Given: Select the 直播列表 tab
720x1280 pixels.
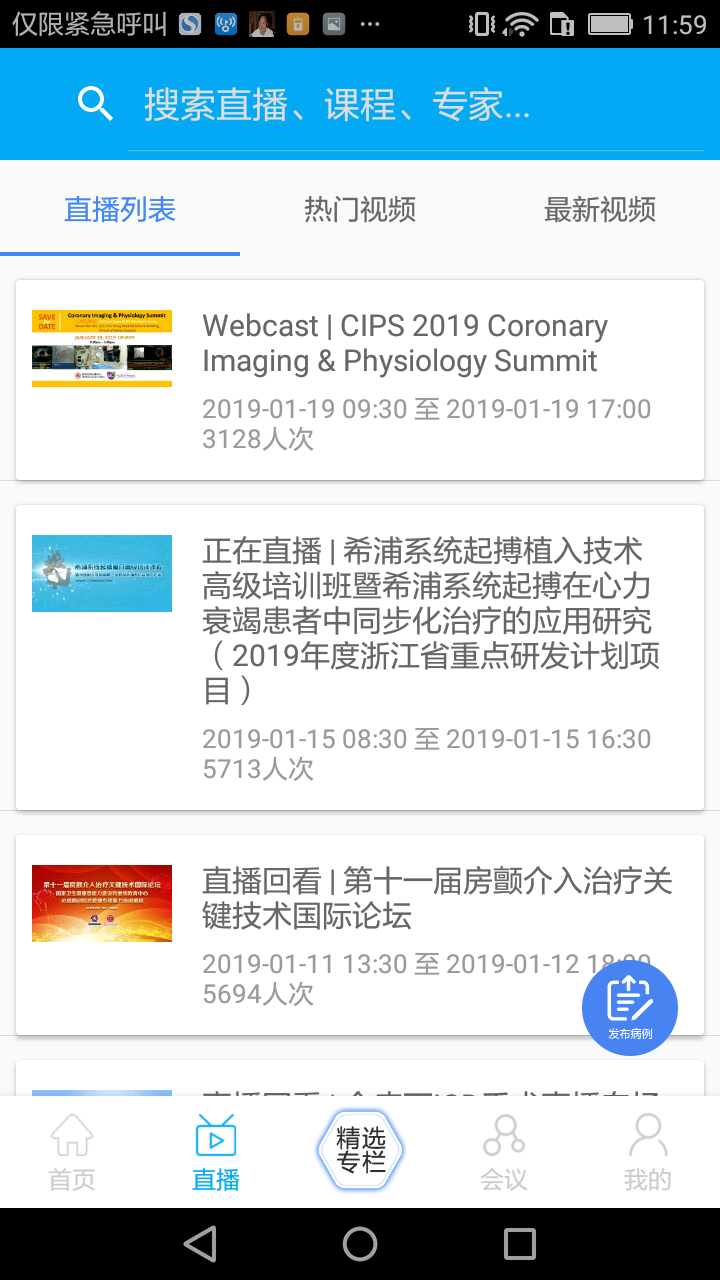Looking at the screenshot, I should 119,210.
